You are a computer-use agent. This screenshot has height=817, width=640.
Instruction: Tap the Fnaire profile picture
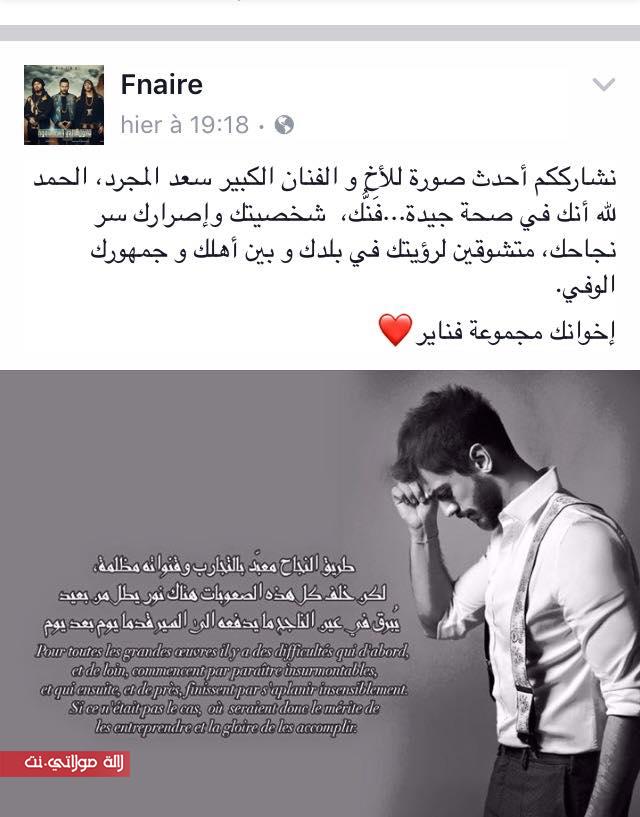[x=63, y=105]
